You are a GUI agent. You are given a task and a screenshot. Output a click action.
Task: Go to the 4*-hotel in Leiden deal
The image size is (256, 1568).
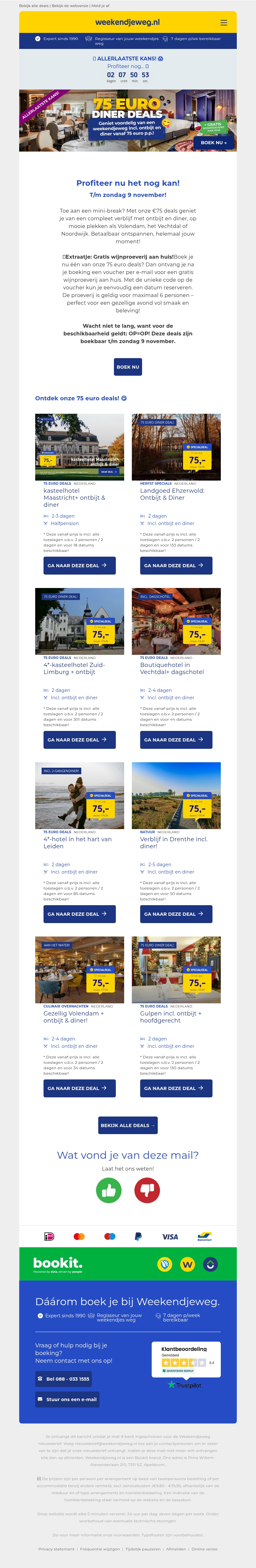coord(79,913)
